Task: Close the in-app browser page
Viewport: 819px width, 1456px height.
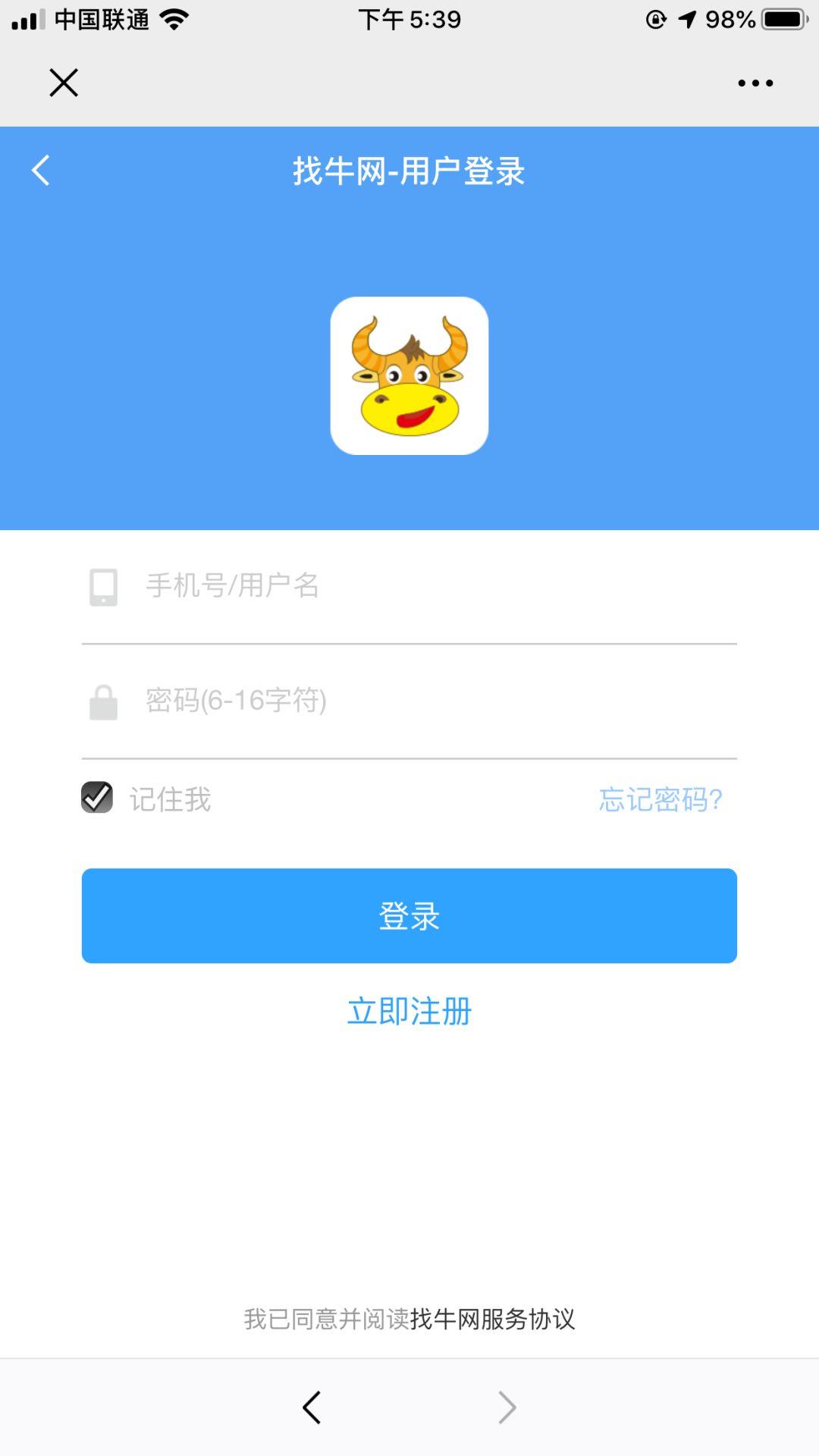Action: point(64,83)
